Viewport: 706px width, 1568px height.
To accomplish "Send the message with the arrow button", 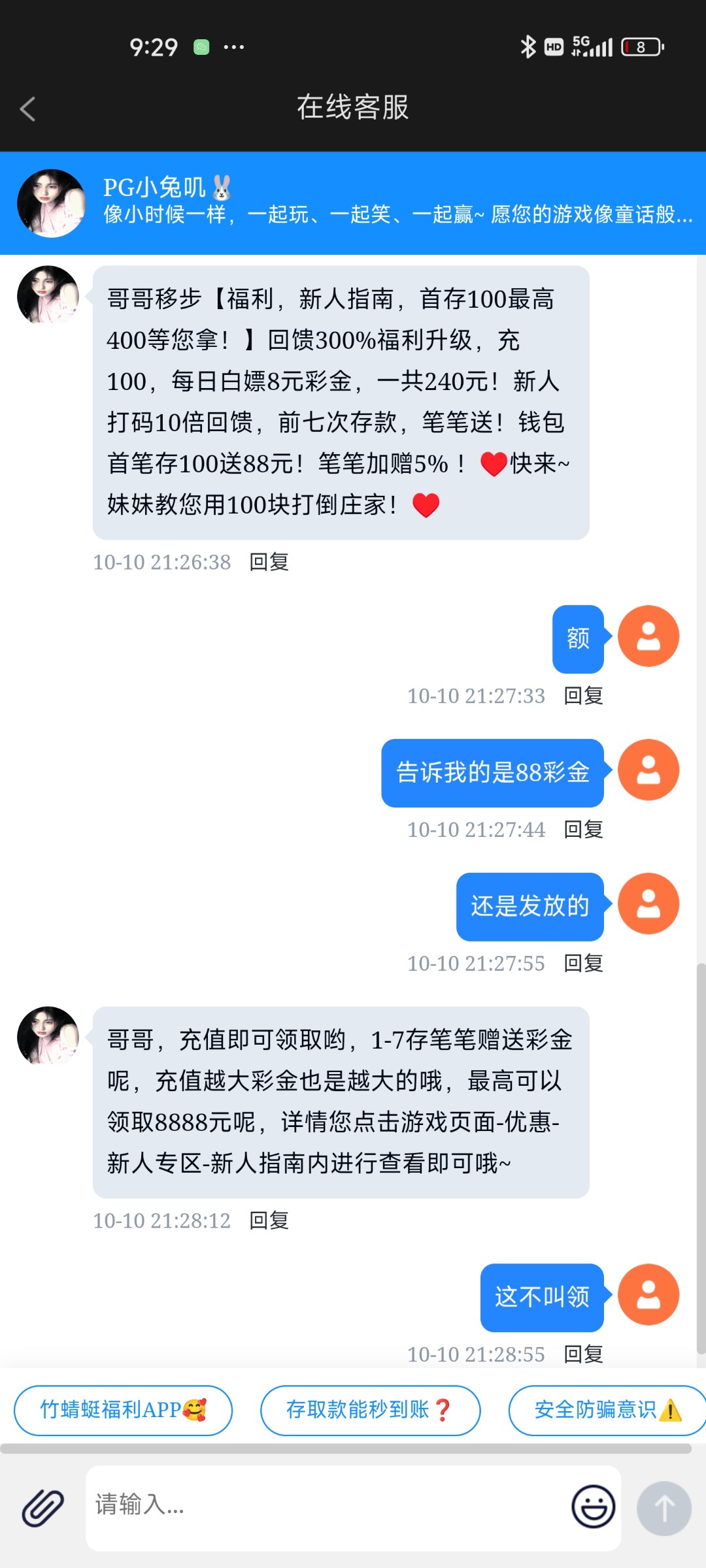I will point(664,1508).
